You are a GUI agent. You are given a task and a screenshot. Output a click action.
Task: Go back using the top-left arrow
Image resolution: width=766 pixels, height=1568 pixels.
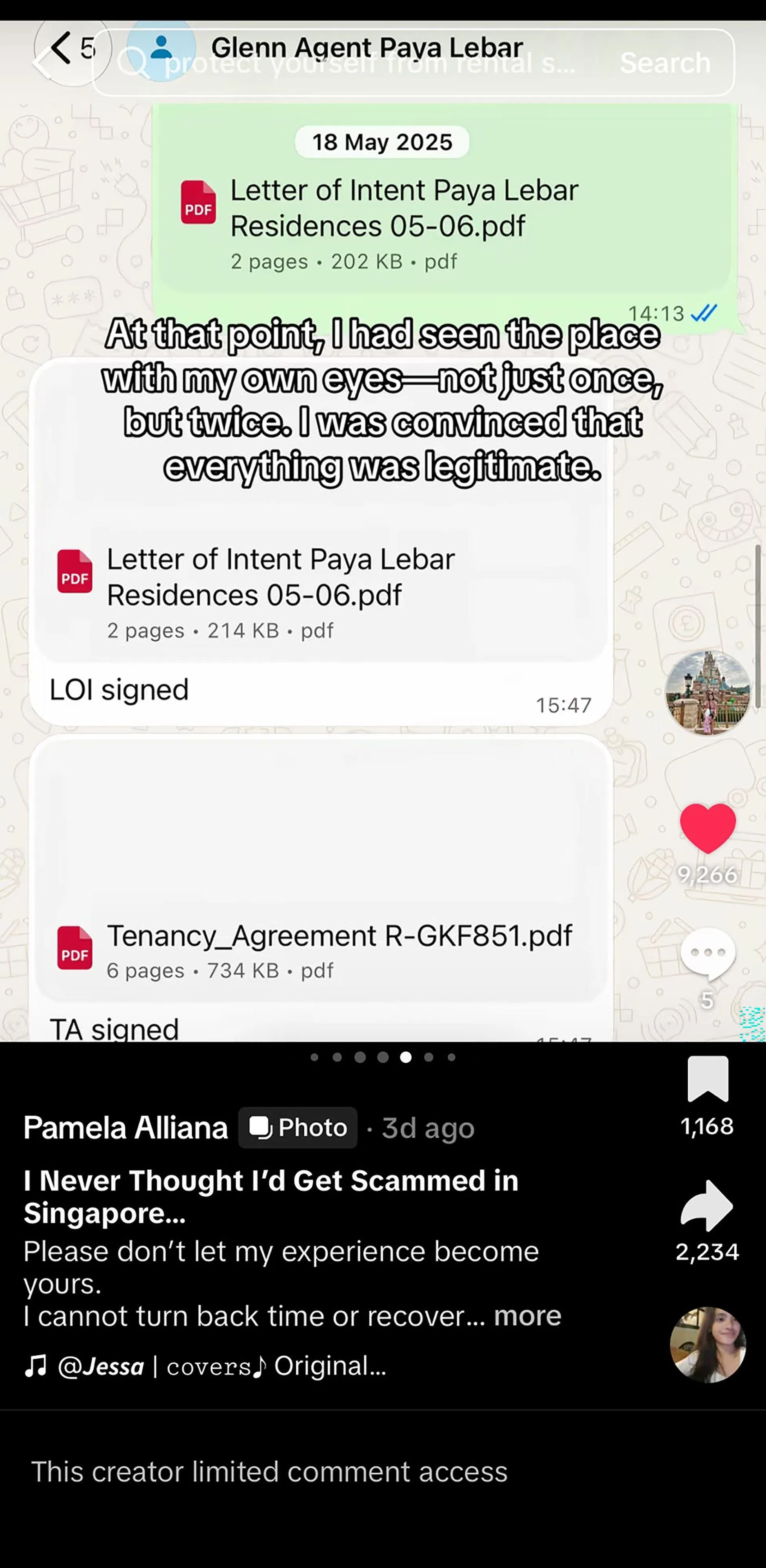point(43,63)
